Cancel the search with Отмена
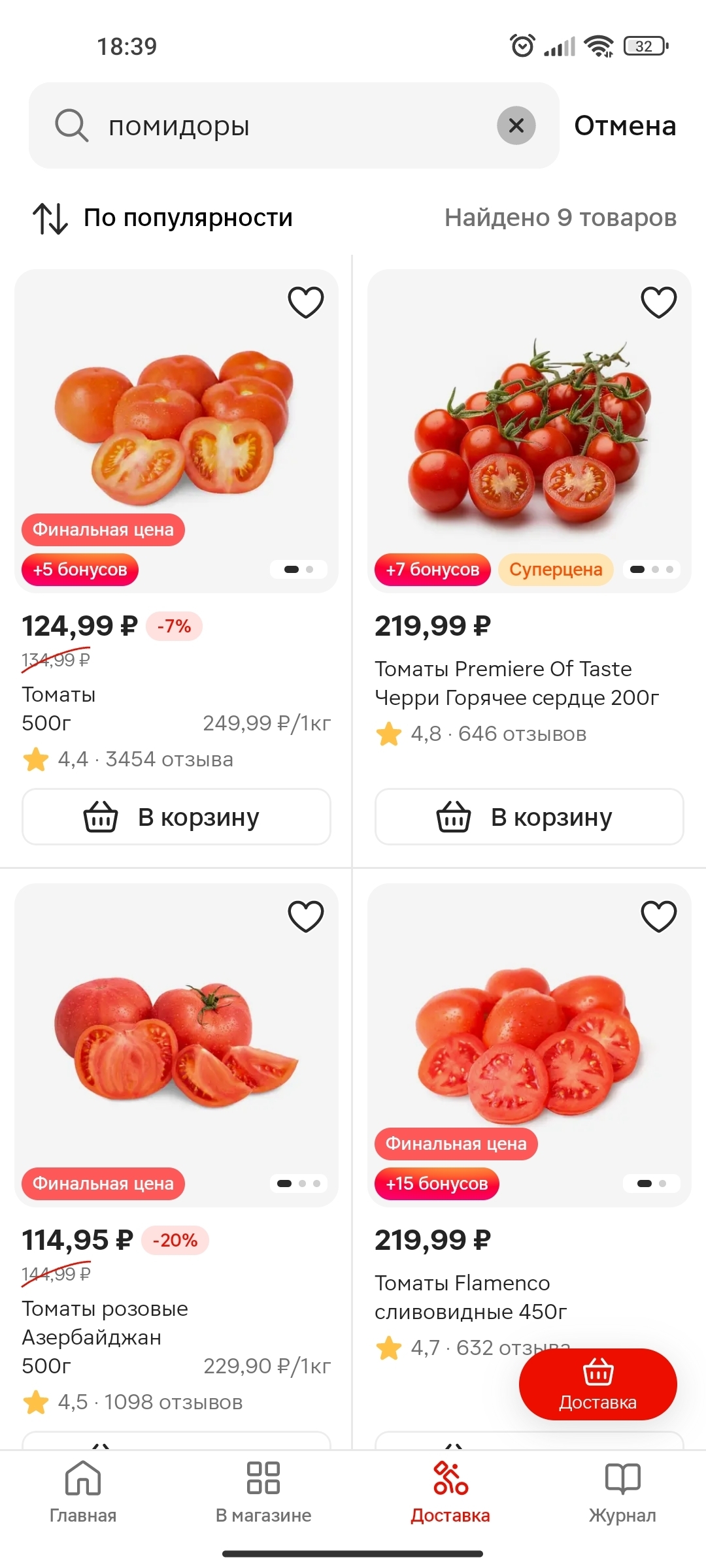The height and width of the screenshot is (1568, 706). click(624, 126)
